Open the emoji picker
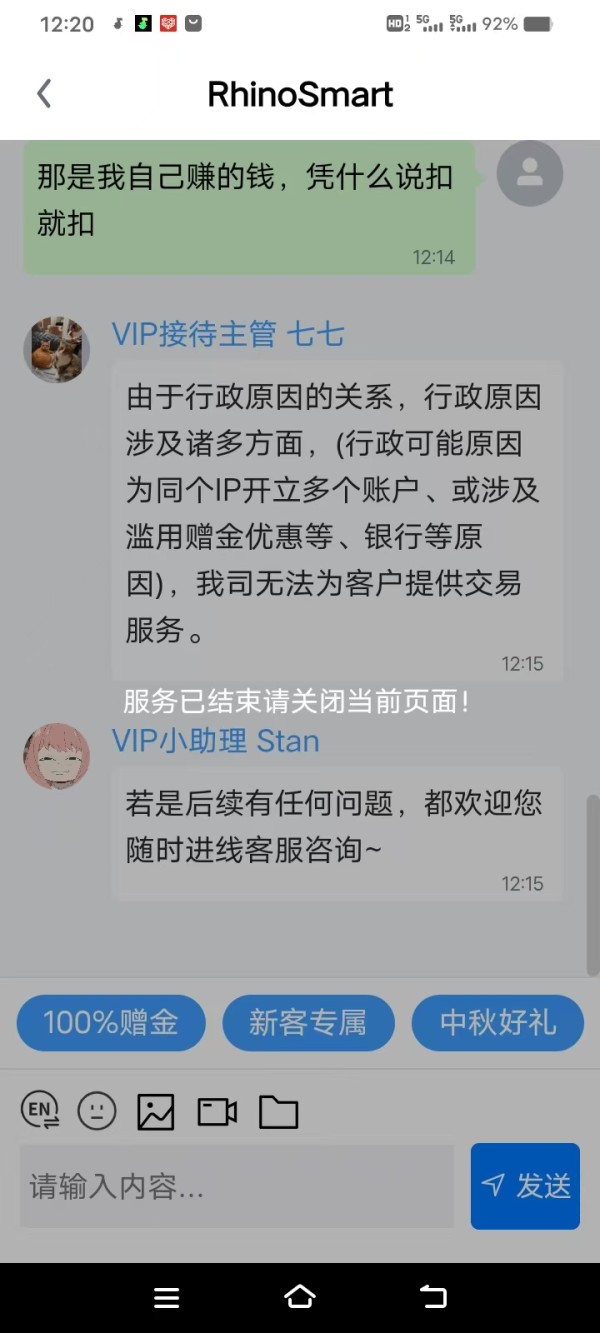This screenshot has width=600, height=1333. tap(97, 1111)
